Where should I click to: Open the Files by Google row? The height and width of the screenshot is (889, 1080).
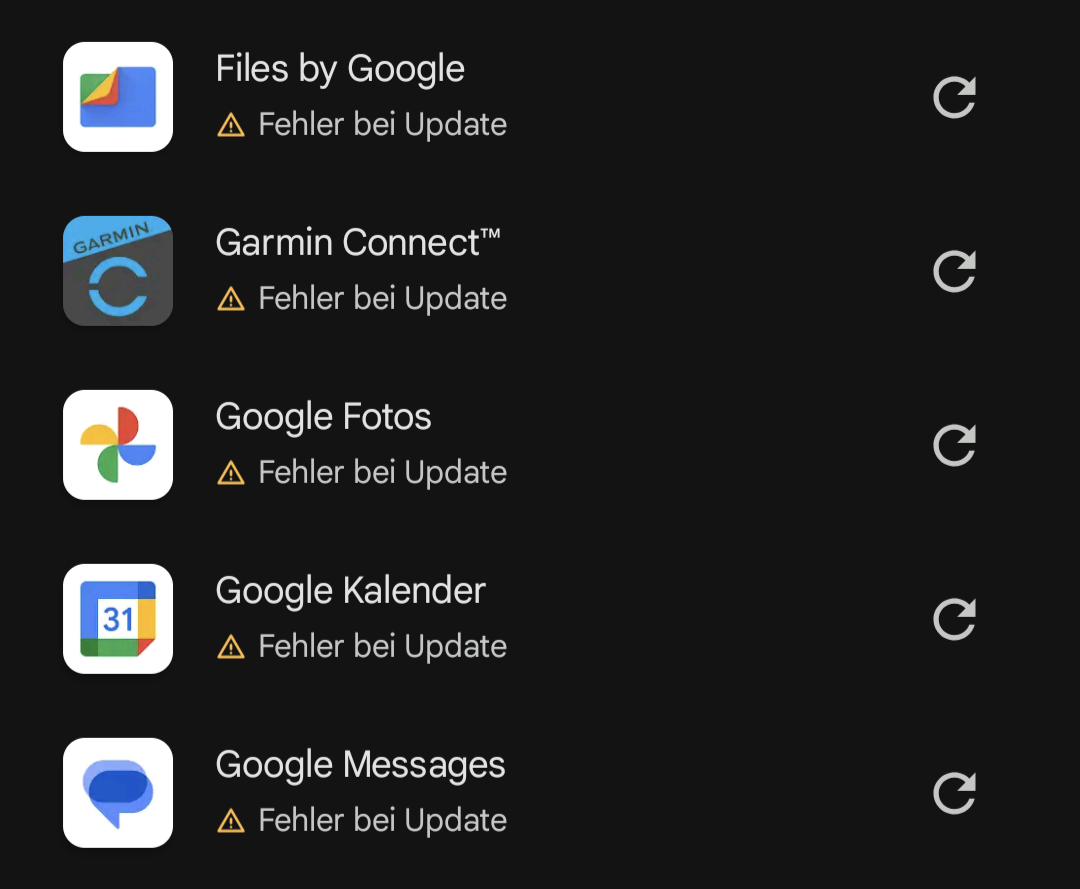[340, 70]
